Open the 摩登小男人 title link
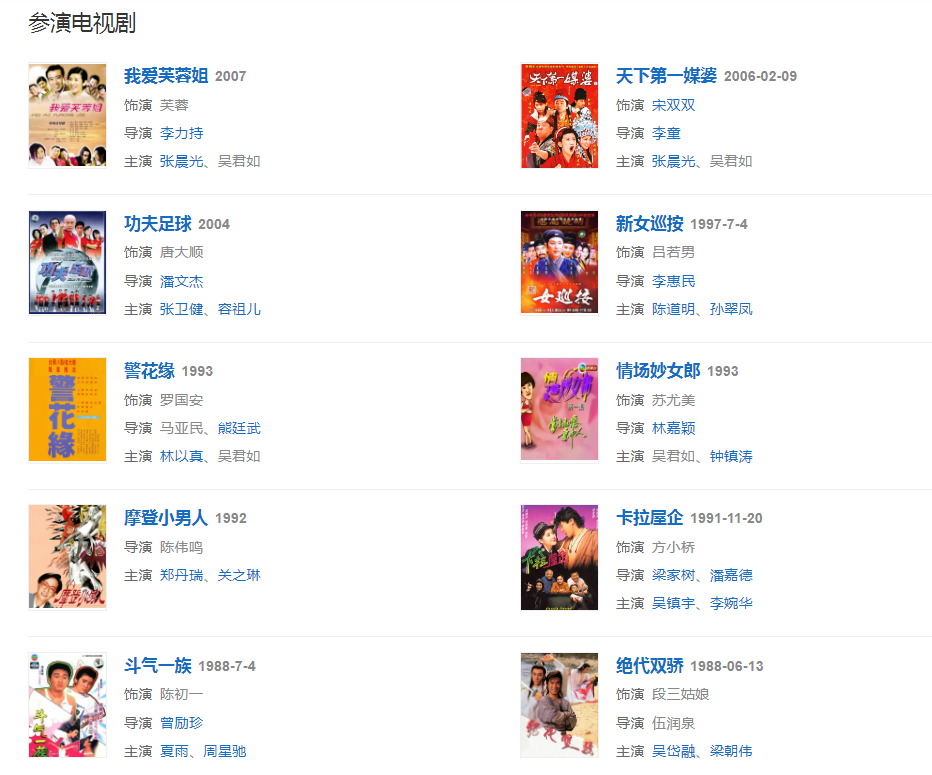Screen dimensions: 932x775 click(x=166, y=518)
